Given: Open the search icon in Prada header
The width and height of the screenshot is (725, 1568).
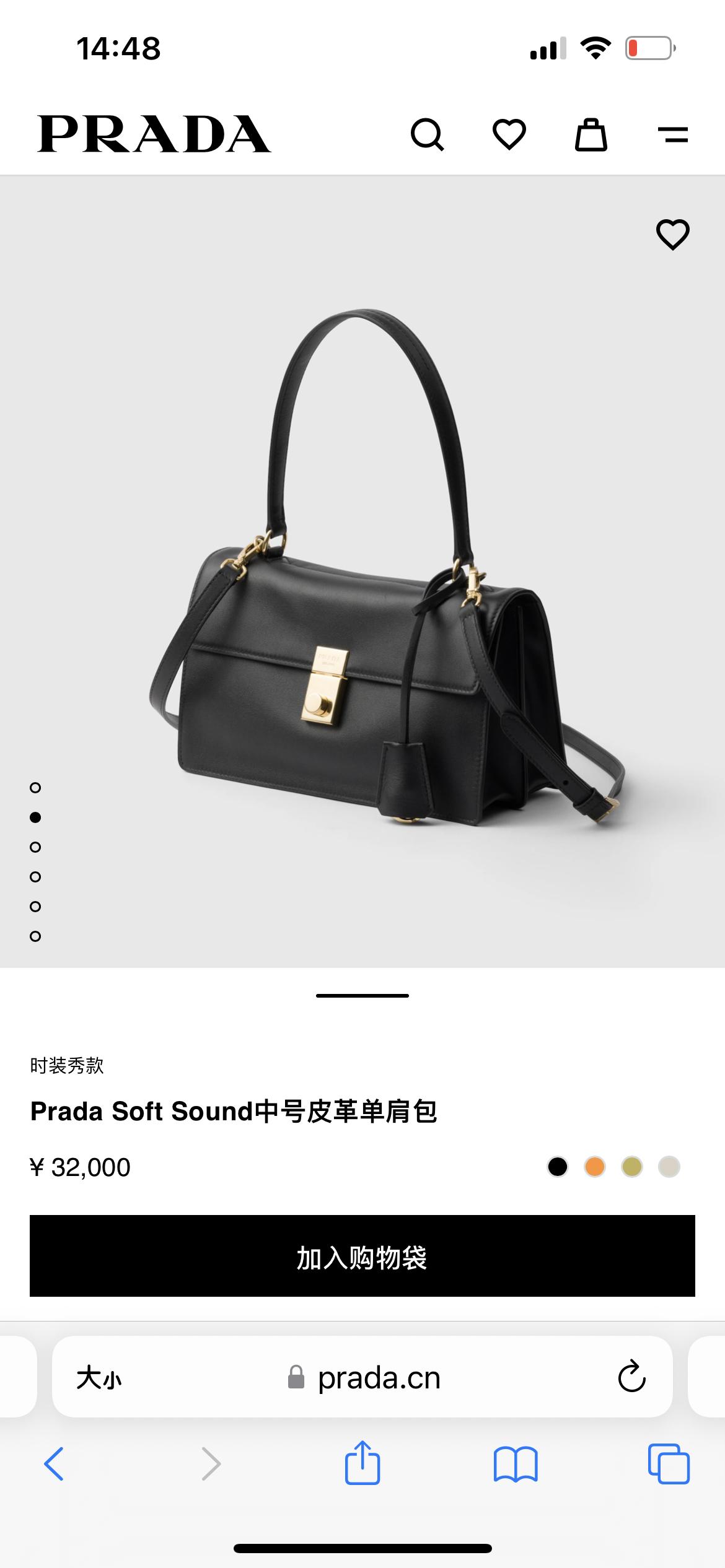Looking at the screenshot, I should (x=427, y=134).
